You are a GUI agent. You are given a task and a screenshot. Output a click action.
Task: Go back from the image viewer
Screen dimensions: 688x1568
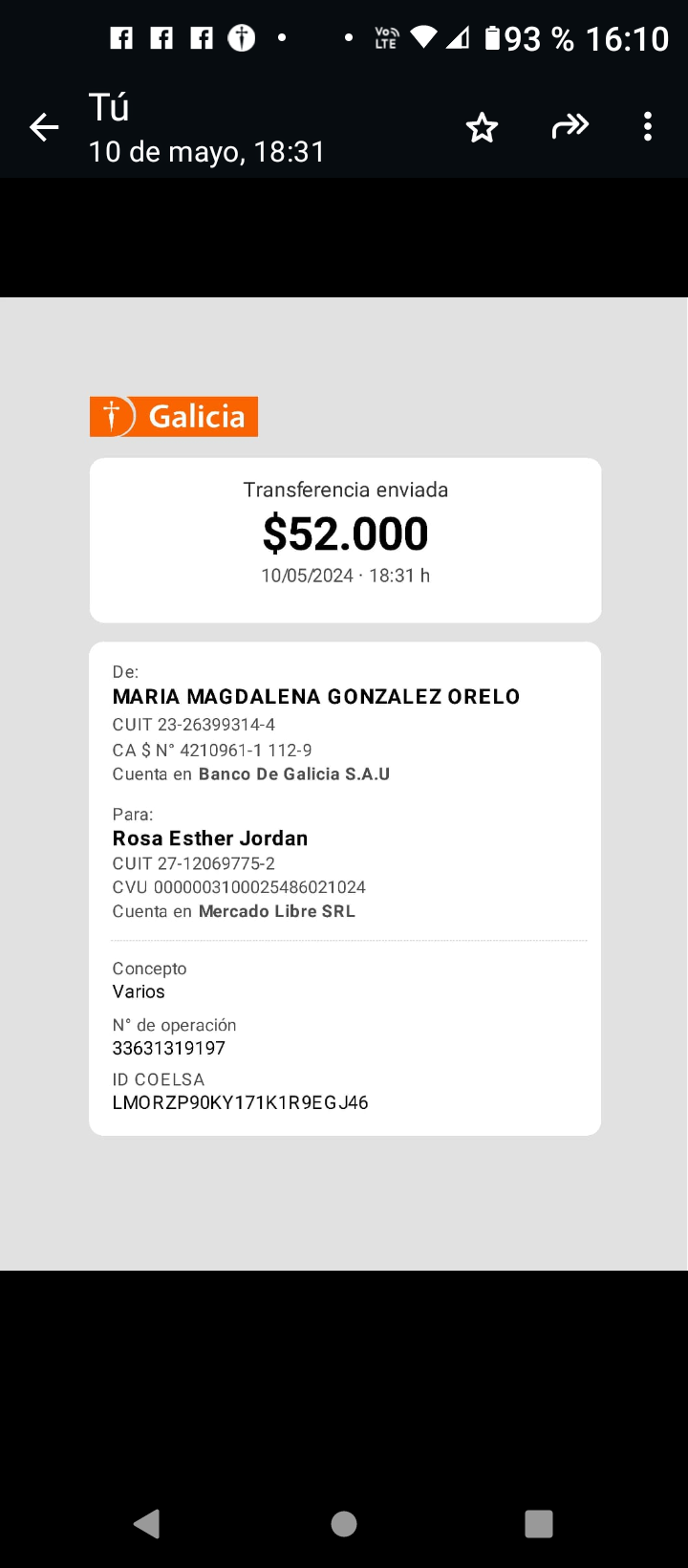pyautogui.click(x=44, y=127)
